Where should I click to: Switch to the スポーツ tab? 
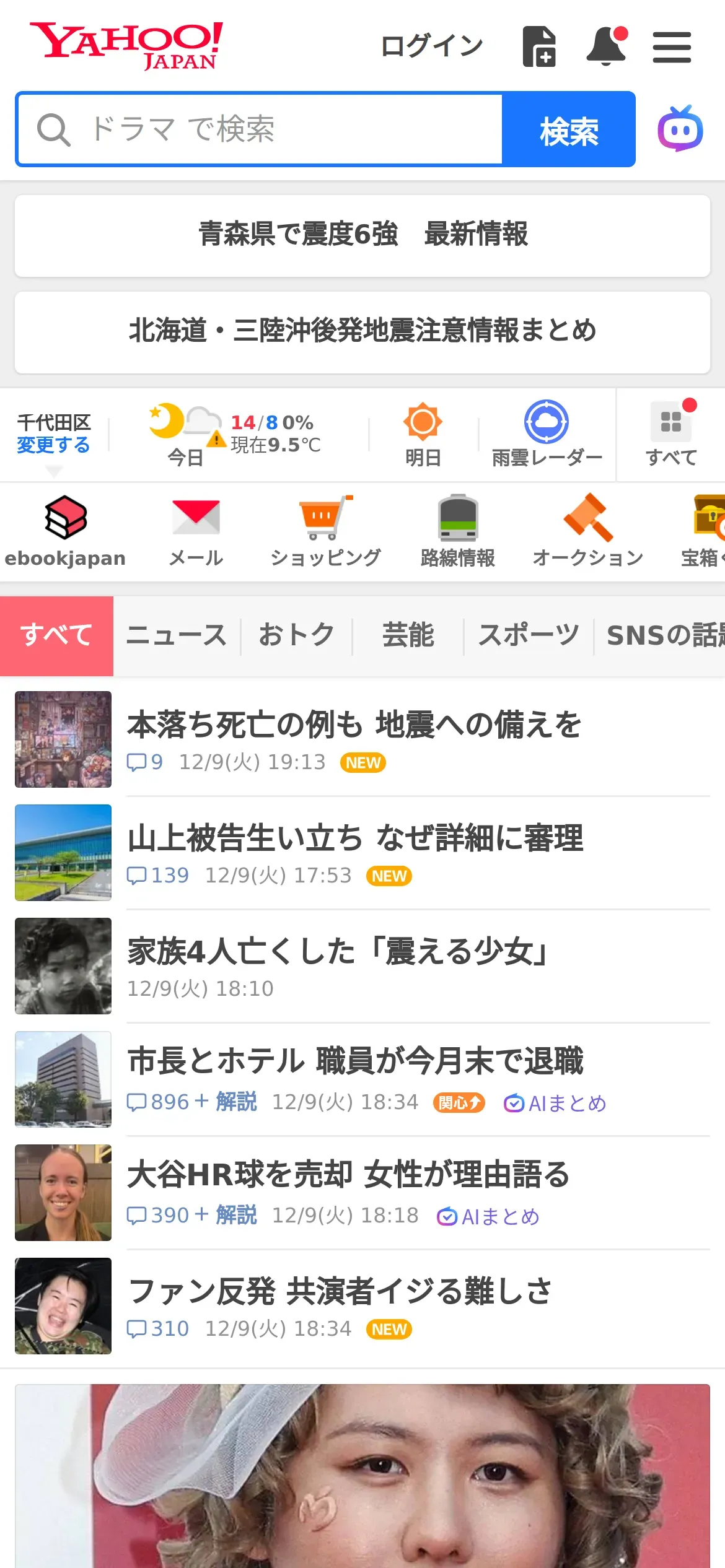pos(529,635)
